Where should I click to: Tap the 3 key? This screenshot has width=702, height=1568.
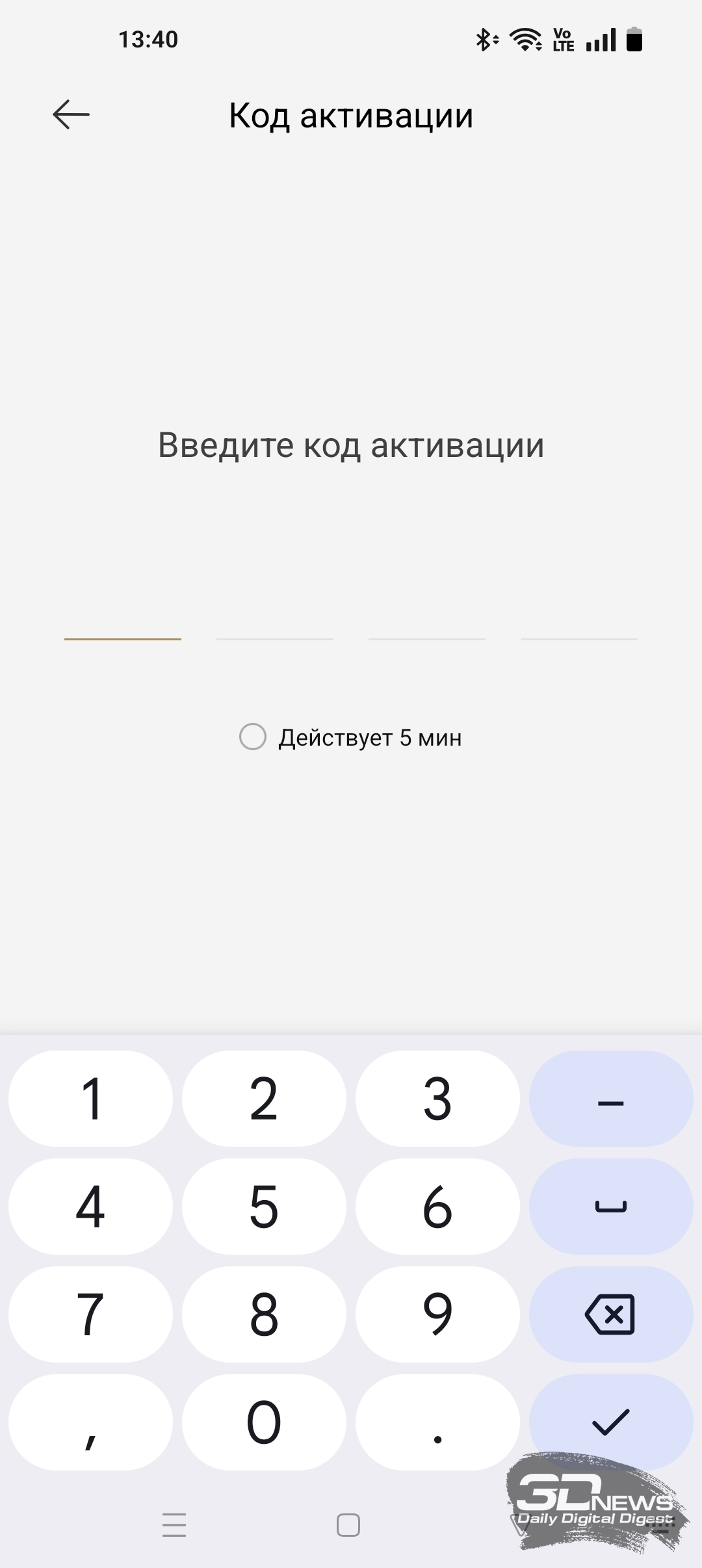click(x=437, y=1098)
